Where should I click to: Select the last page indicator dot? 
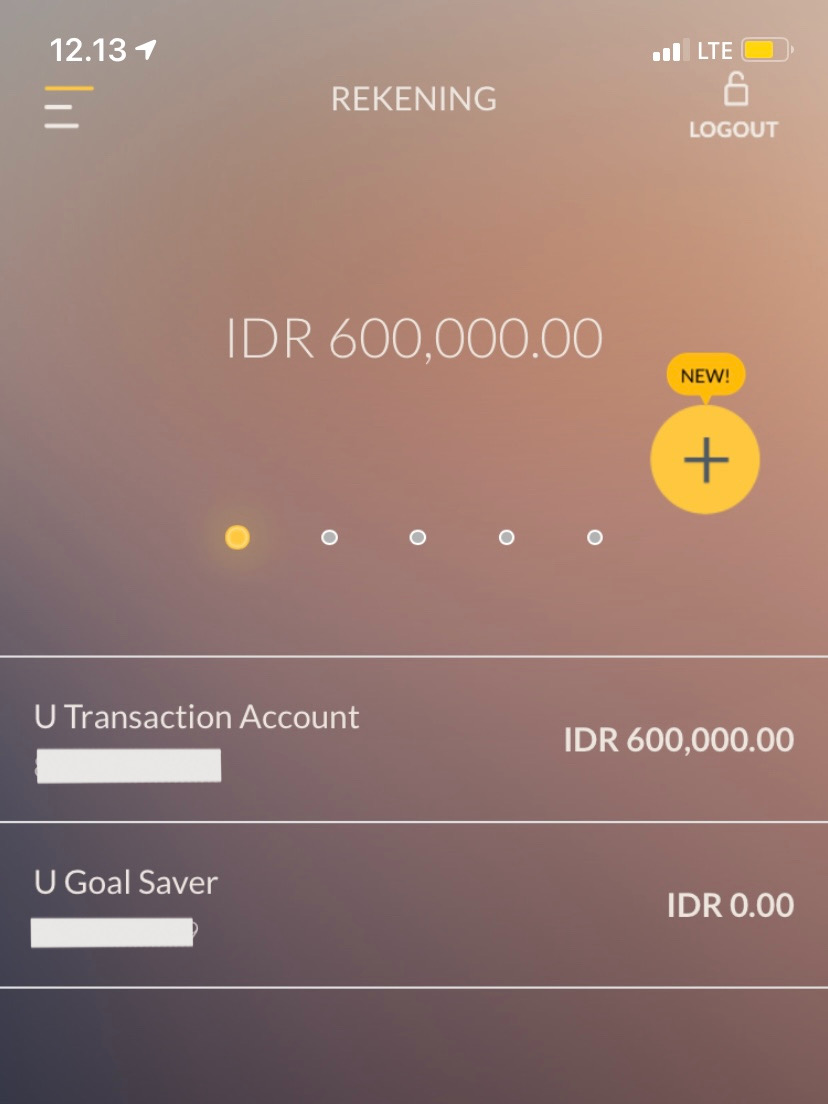pos(595,537)
